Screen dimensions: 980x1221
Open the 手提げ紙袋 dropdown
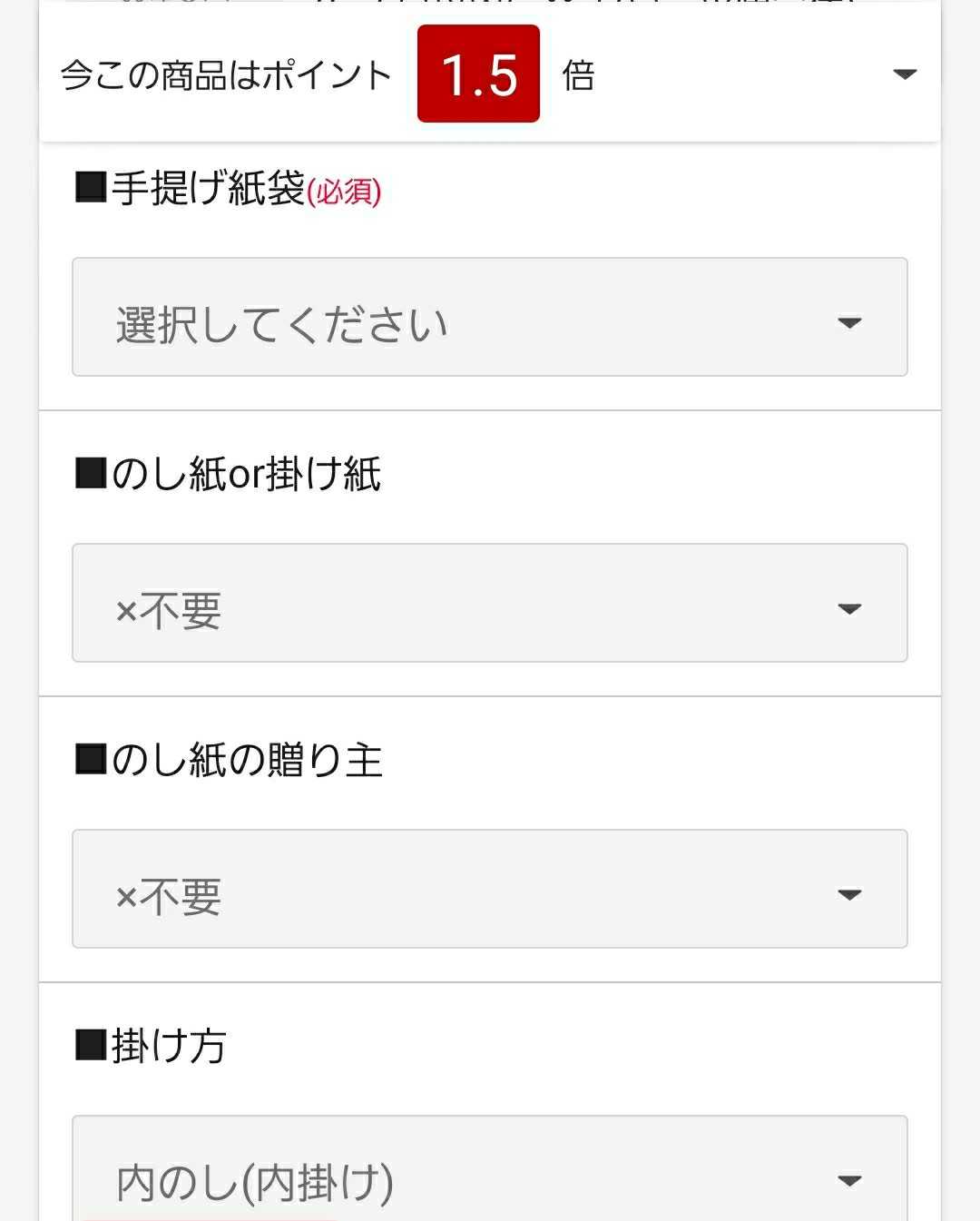click(490, 317)
